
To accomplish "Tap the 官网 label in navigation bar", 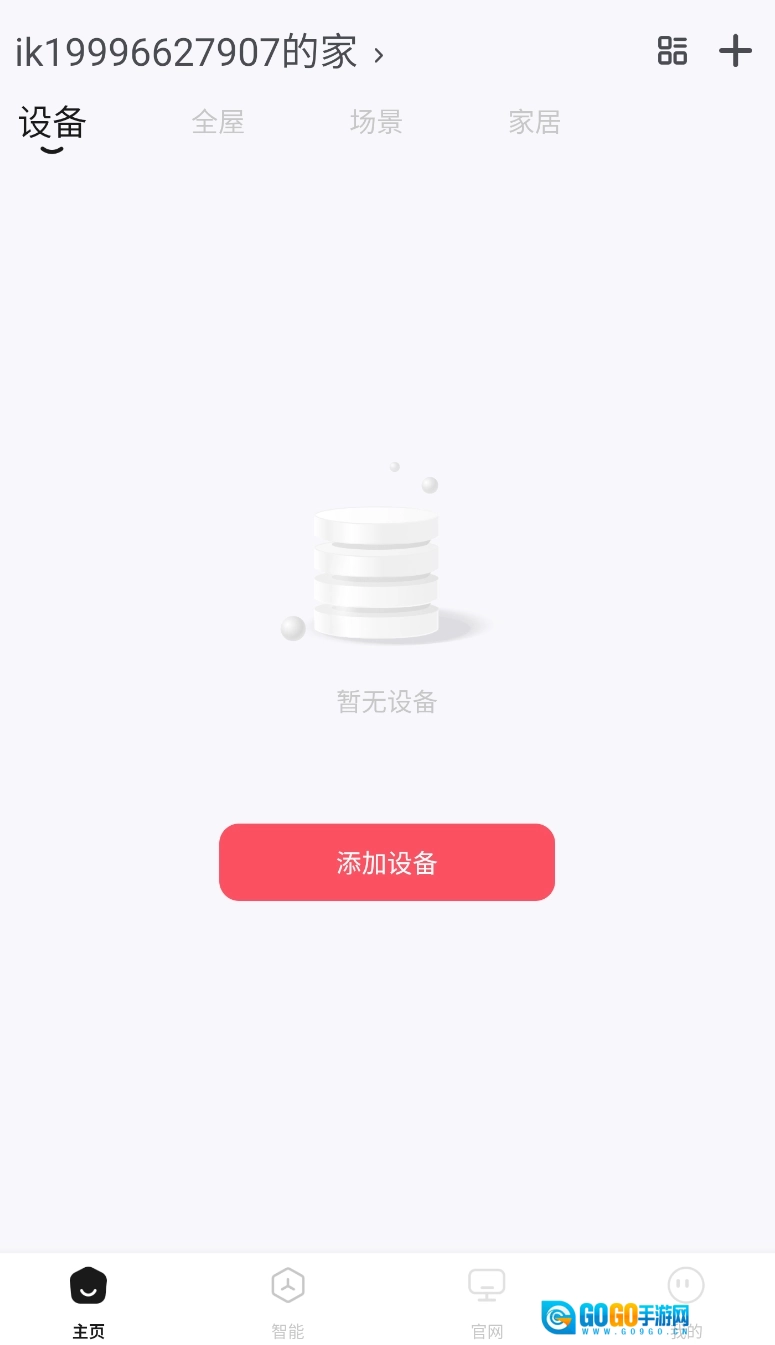I will (x=487, y=1331).
